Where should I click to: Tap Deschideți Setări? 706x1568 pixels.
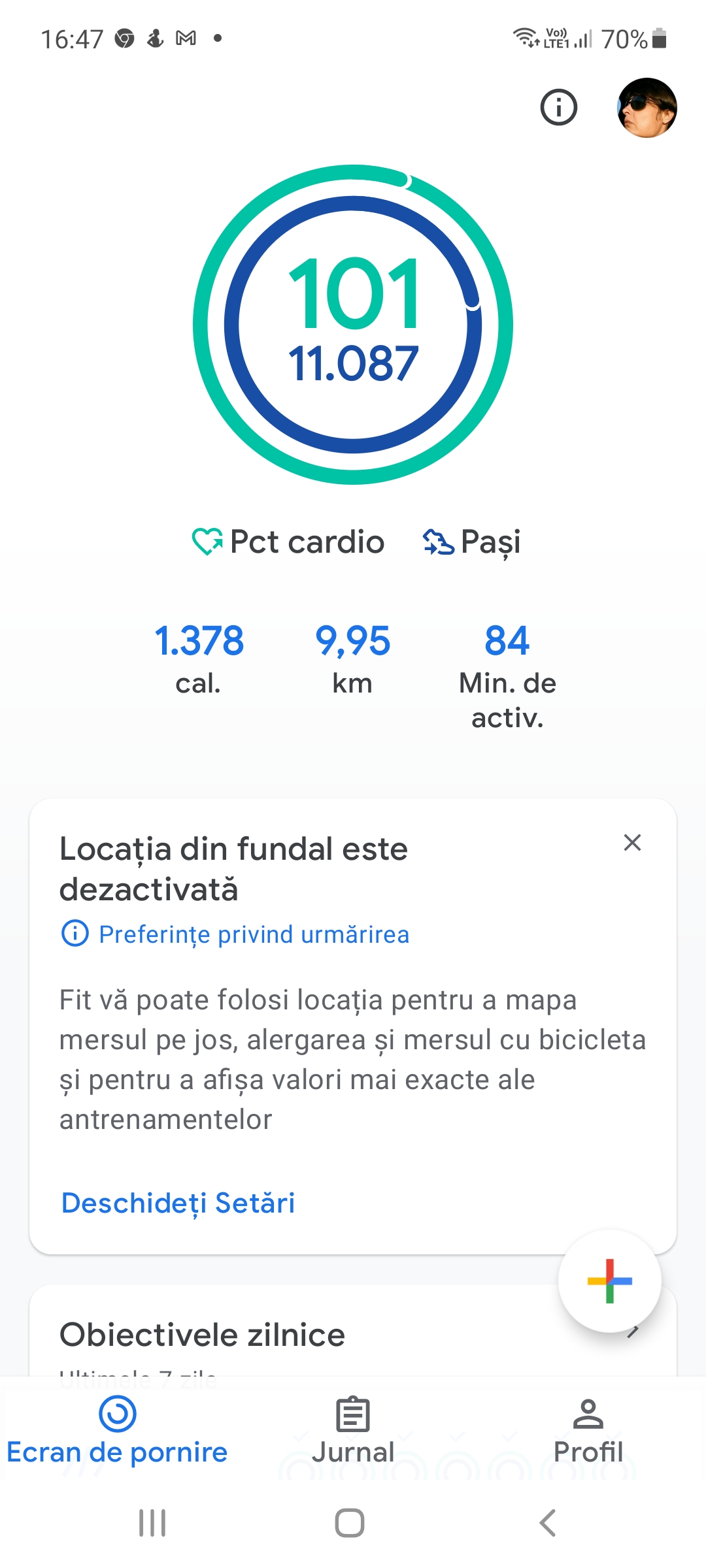click(178, 1203)
